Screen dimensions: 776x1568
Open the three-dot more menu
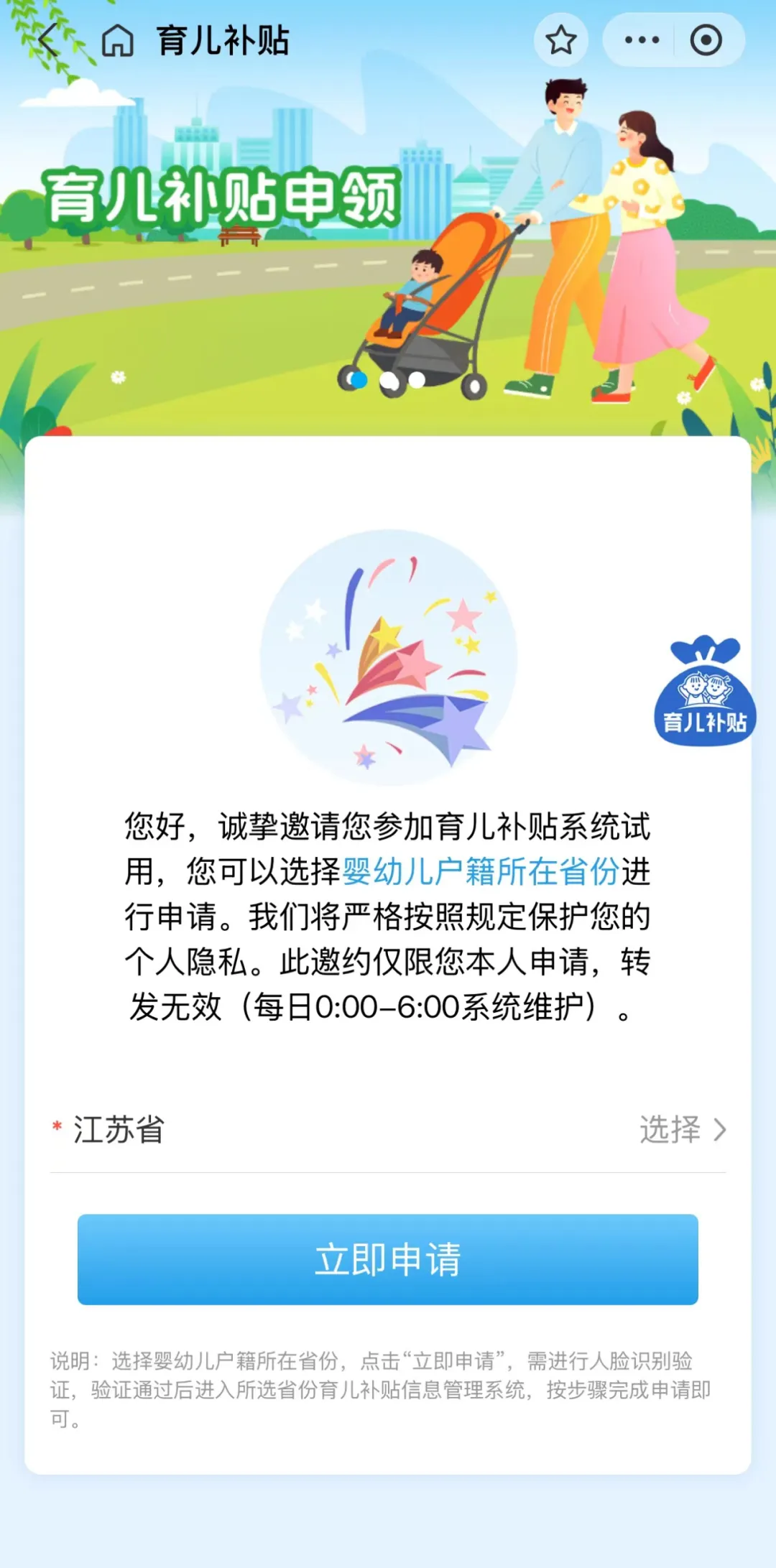641,40
